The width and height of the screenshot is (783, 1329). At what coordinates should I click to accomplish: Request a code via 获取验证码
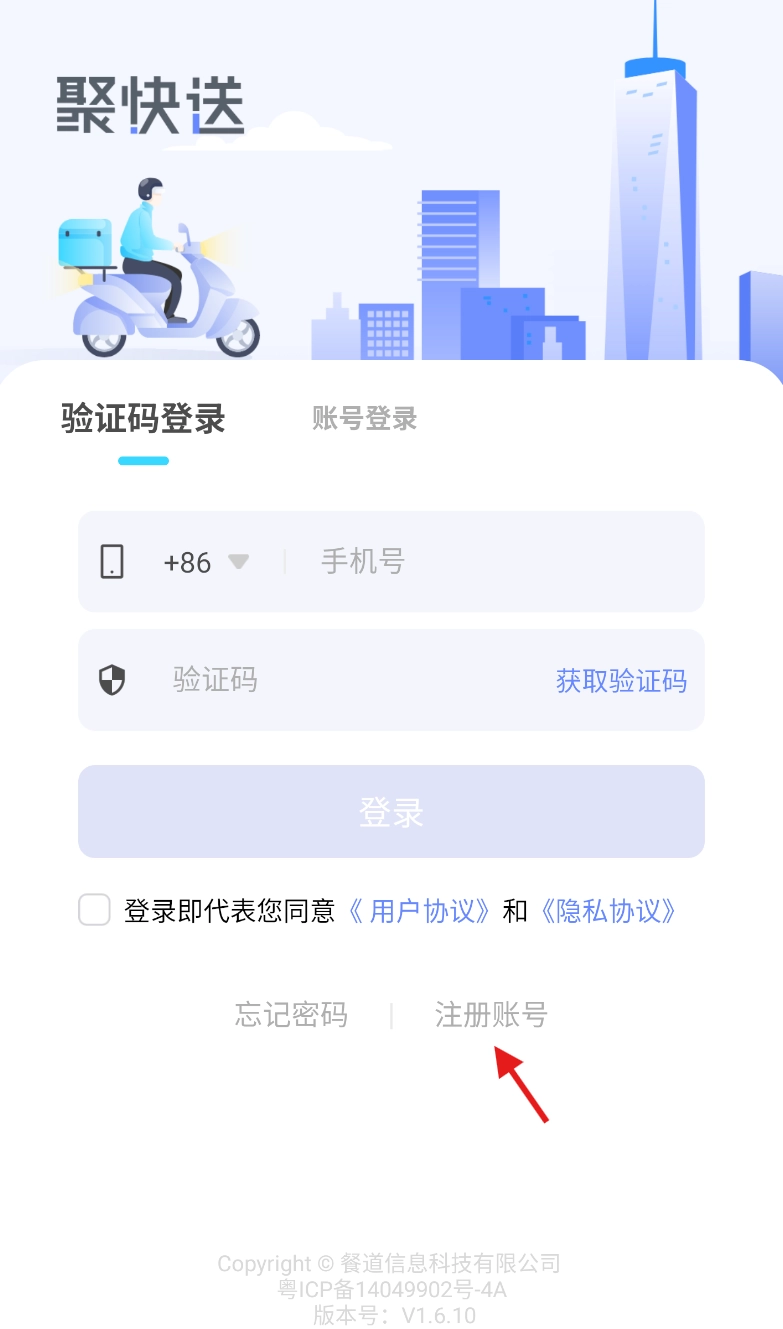pyautogui.click(x=621, y=681)
